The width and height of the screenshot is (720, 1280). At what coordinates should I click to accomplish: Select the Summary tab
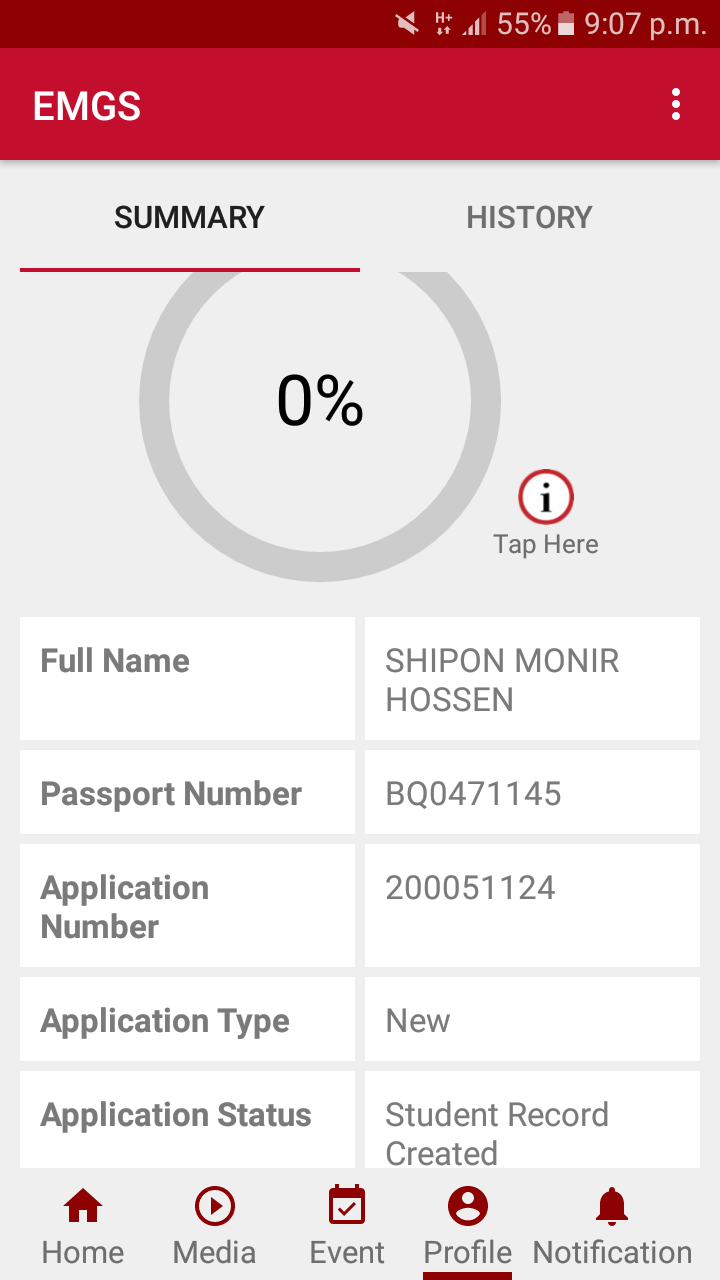(x=189, y=218)
